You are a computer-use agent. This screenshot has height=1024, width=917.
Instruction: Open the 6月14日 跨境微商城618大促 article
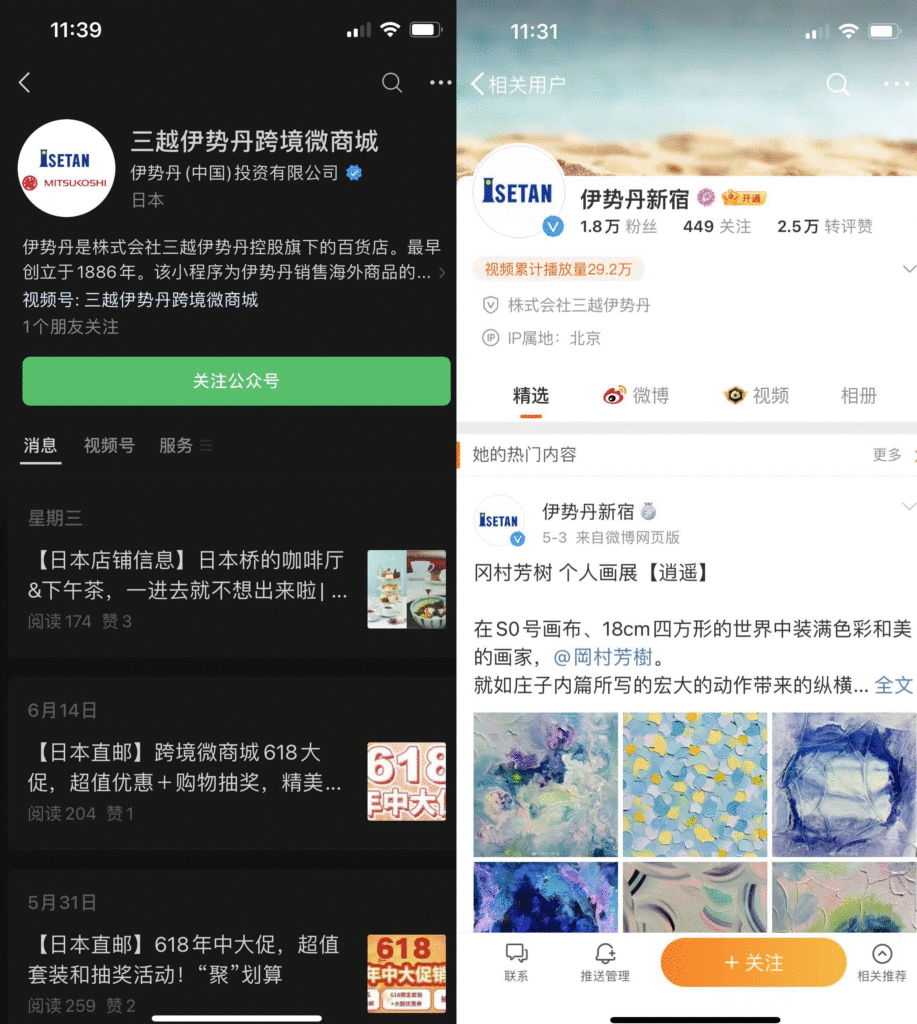click(188, 767)
